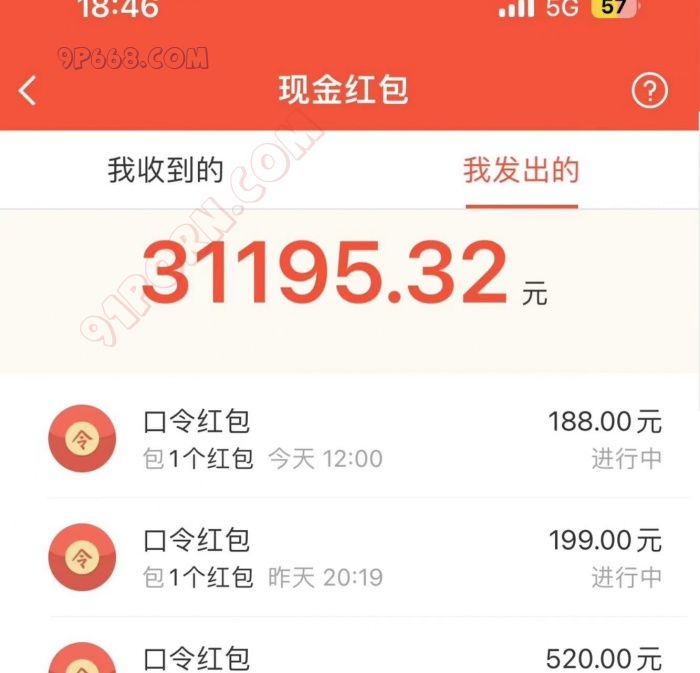Switch to the 我收到的 tab
The height and width of the screenshot is (673, 700).
[x=165, y=171]
